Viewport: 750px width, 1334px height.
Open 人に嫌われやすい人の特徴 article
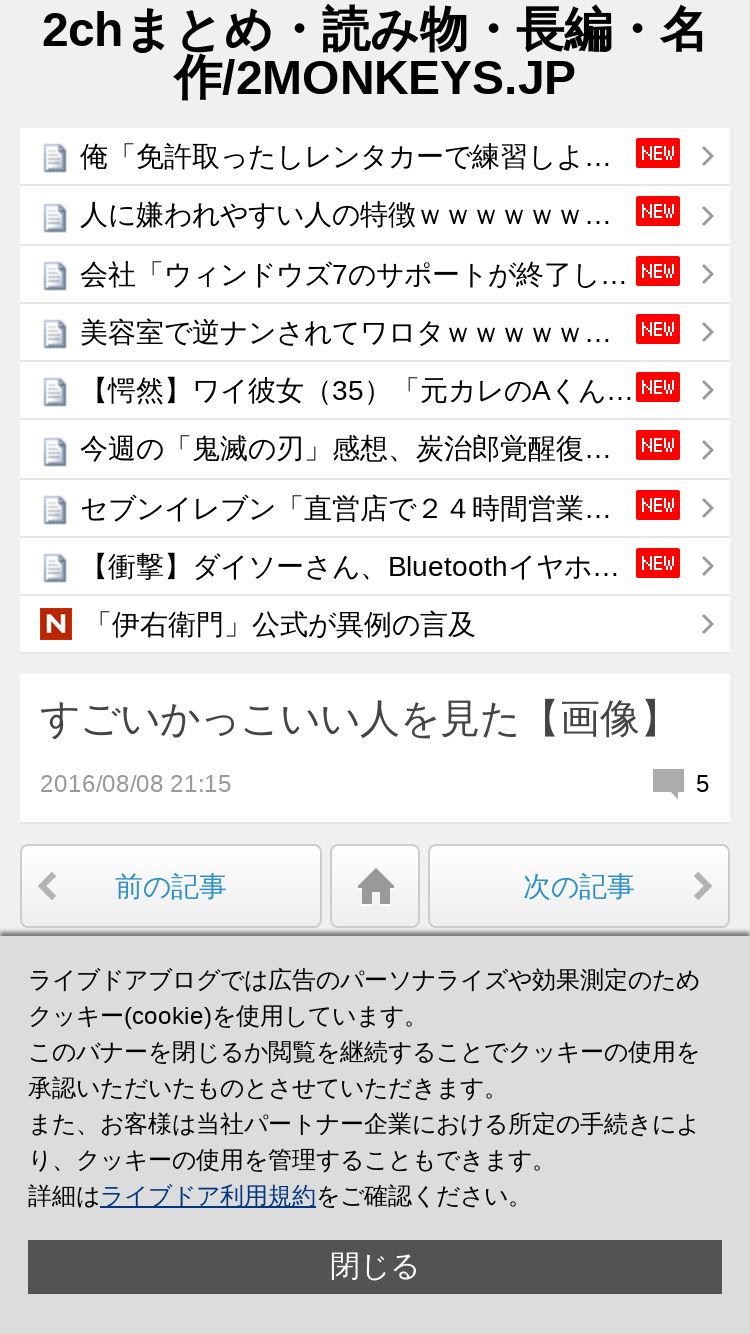pyautogui.click(x=375, y=215)
